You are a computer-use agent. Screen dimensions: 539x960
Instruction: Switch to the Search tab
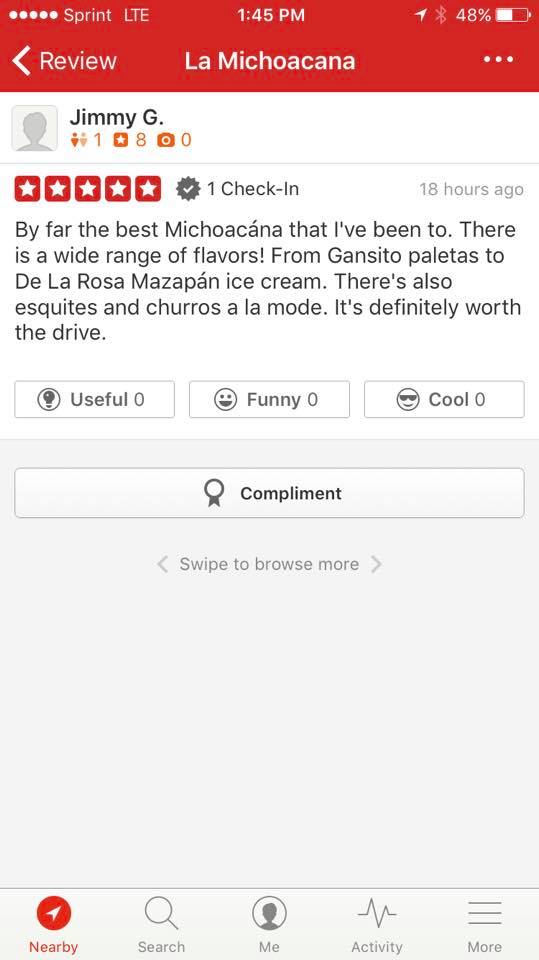click(x=161, y=924)
